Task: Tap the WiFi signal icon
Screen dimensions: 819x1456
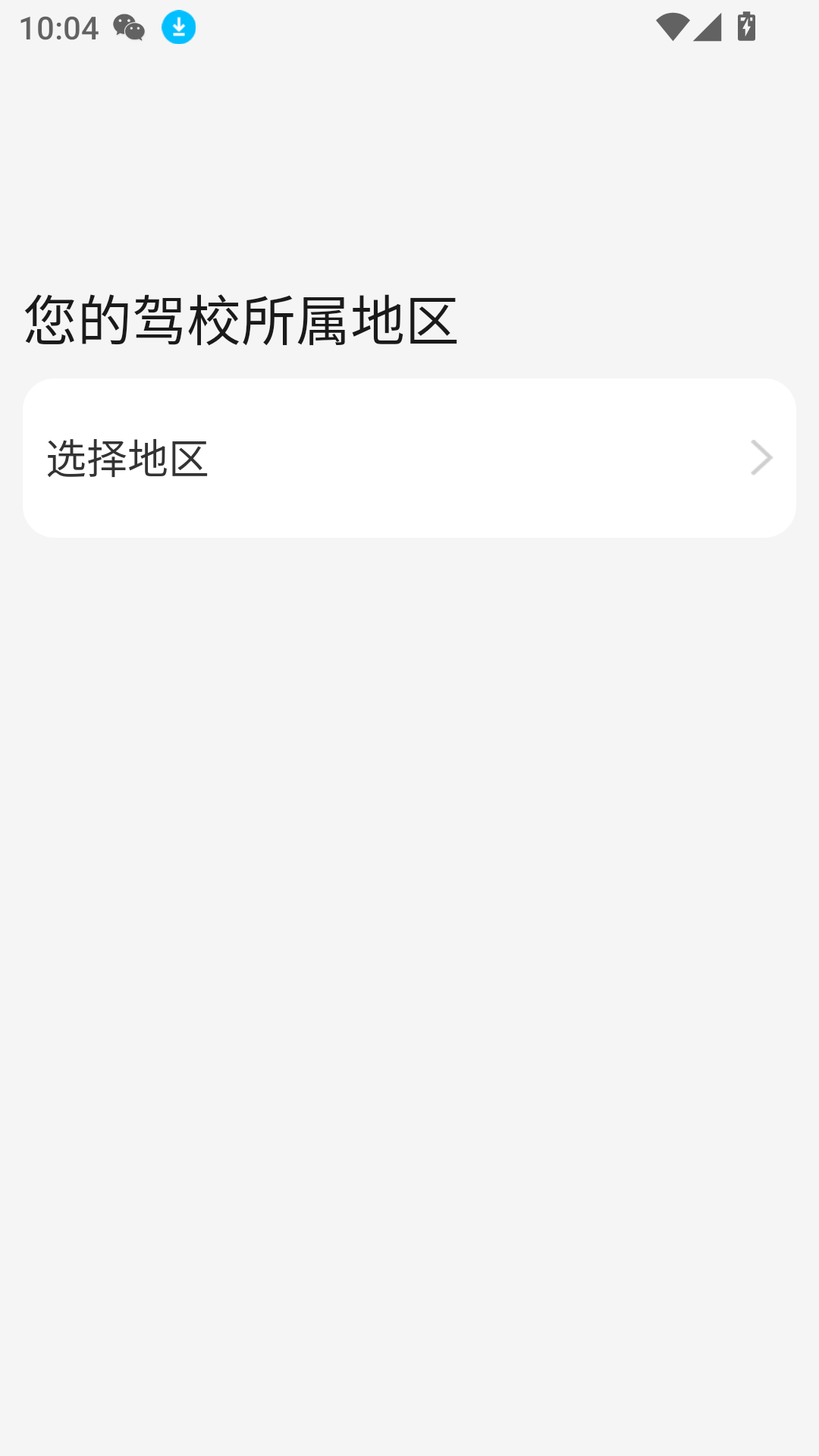Action: (671, 27)
